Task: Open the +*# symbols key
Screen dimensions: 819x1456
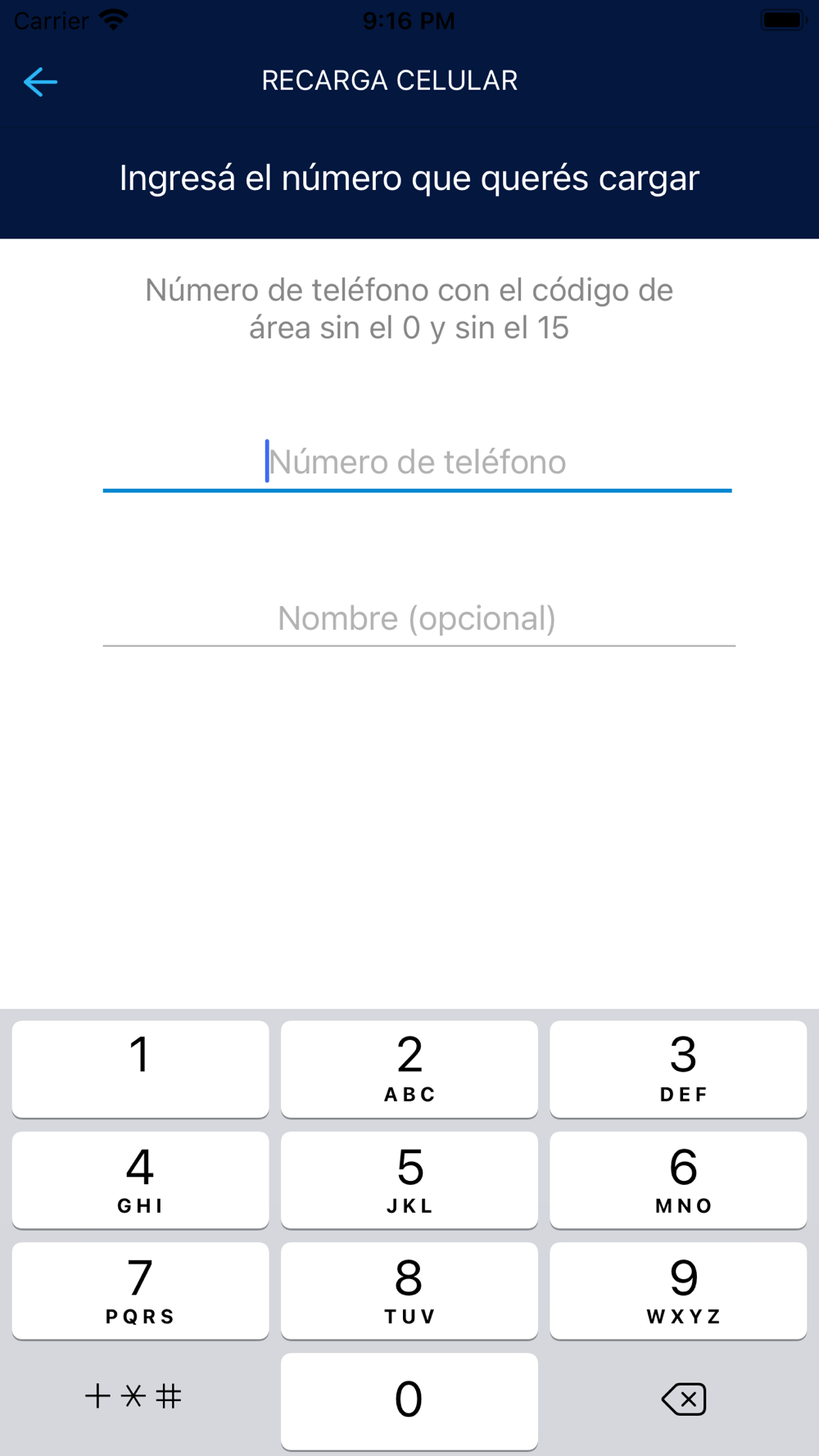Action: tap(133, 1395)
